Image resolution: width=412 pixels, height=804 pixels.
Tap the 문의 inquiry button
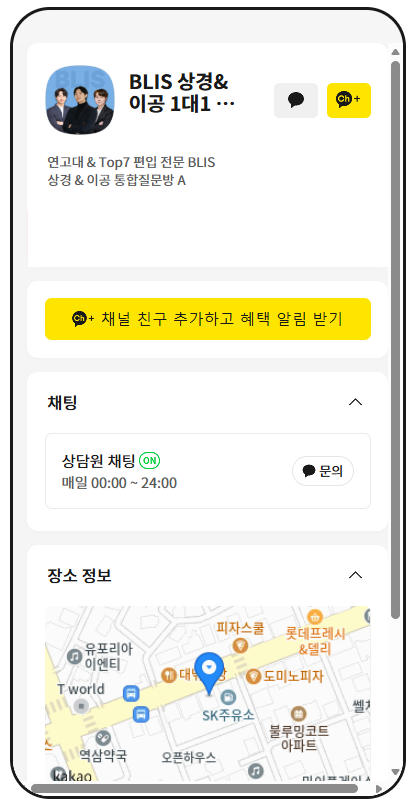[x=323, y=471]
